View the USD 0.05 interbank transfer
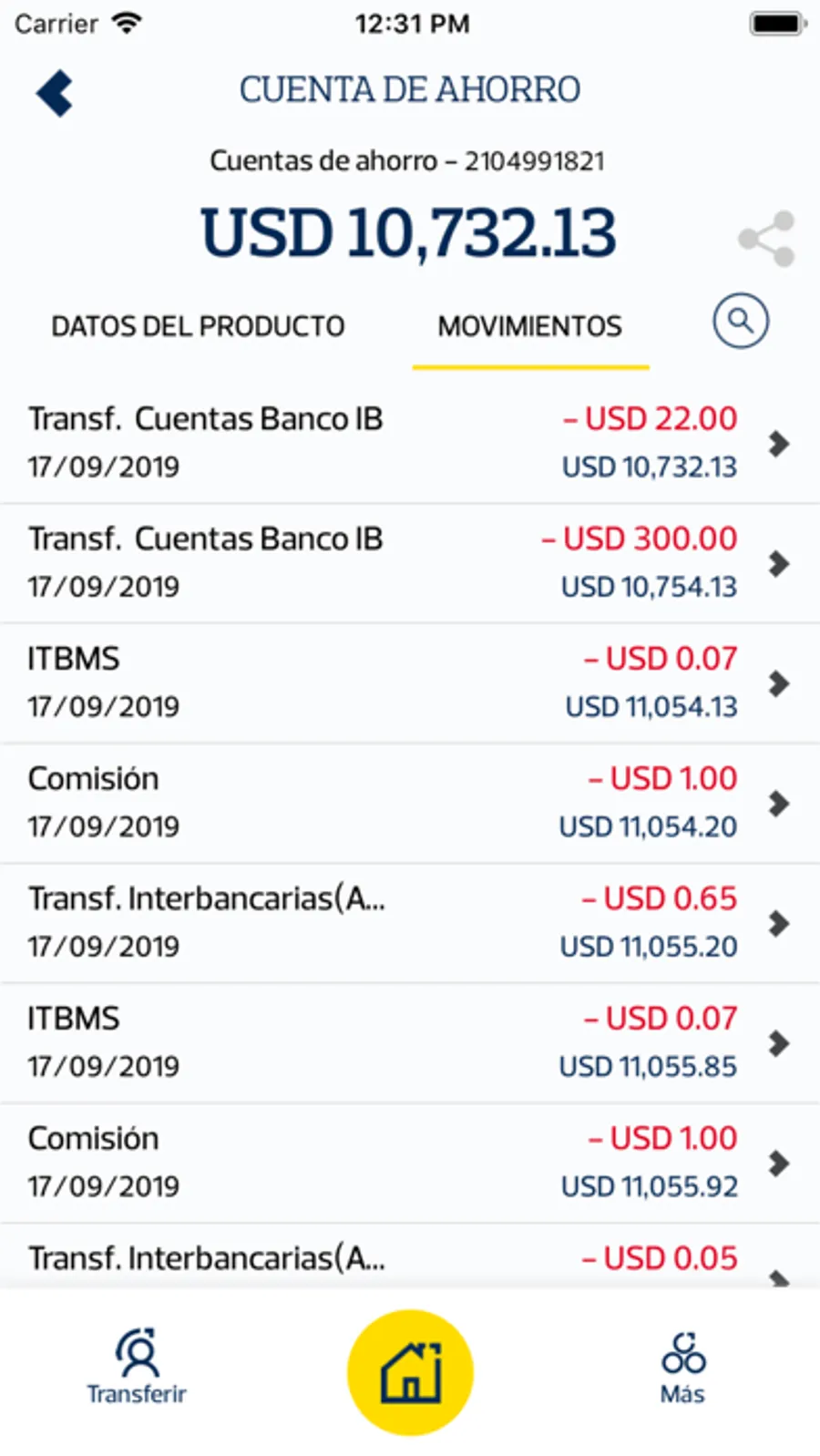820x1456 pixels. (x=410, y=1260)
